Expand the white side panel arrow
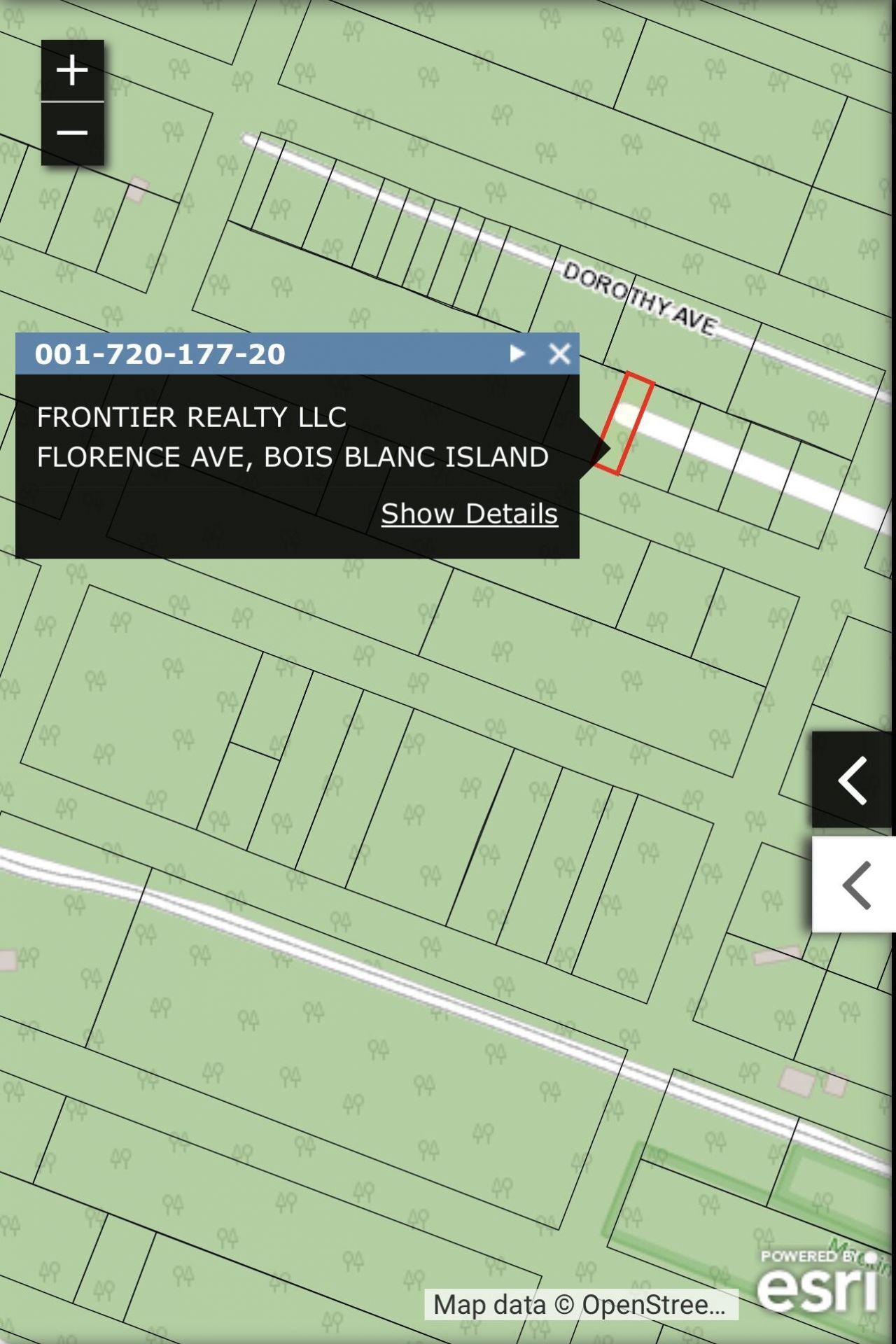 855,885
